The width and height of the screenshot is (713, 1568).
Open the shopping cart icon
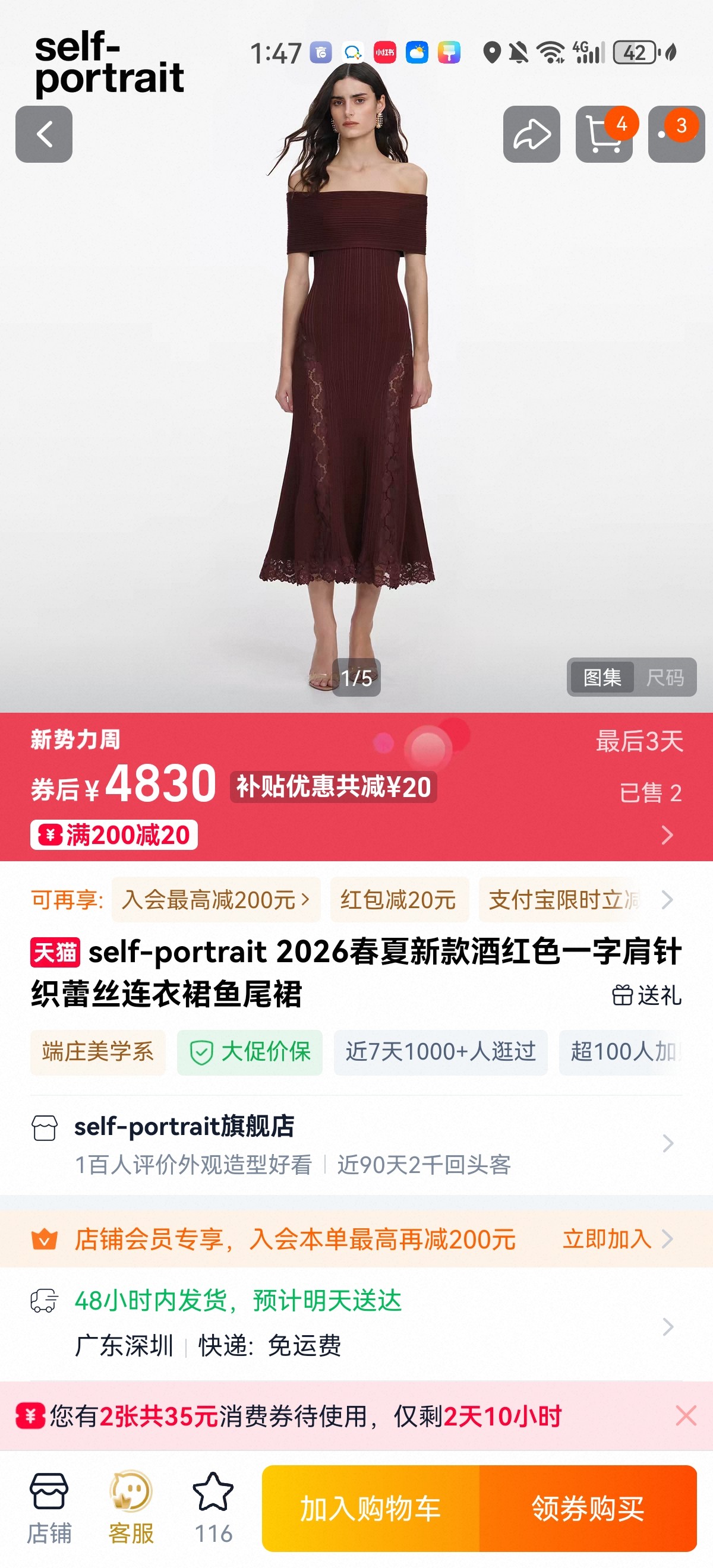604,134
